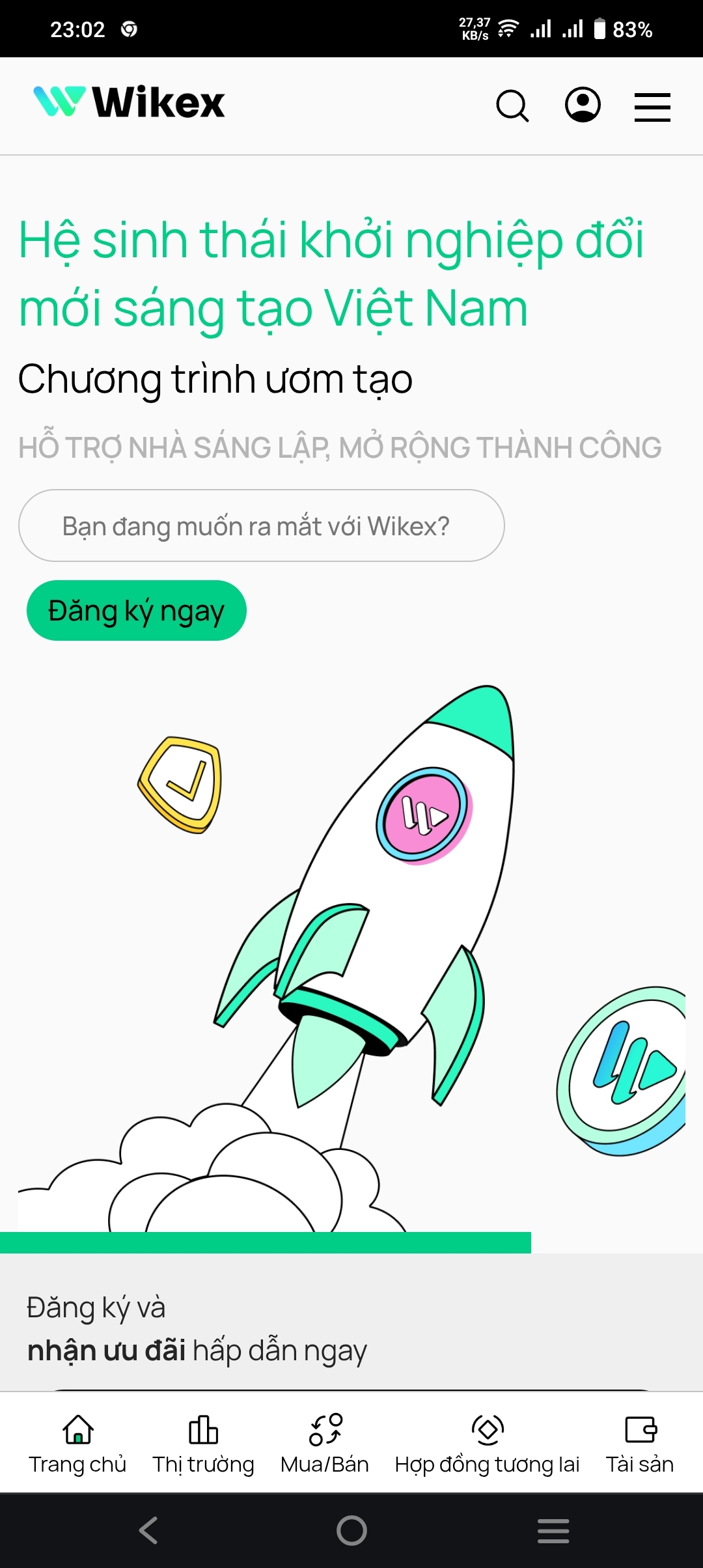Open the hamburger menu
Image resolution: width=703 pixels, height=1568 pixels.
[x=652, y=107]
